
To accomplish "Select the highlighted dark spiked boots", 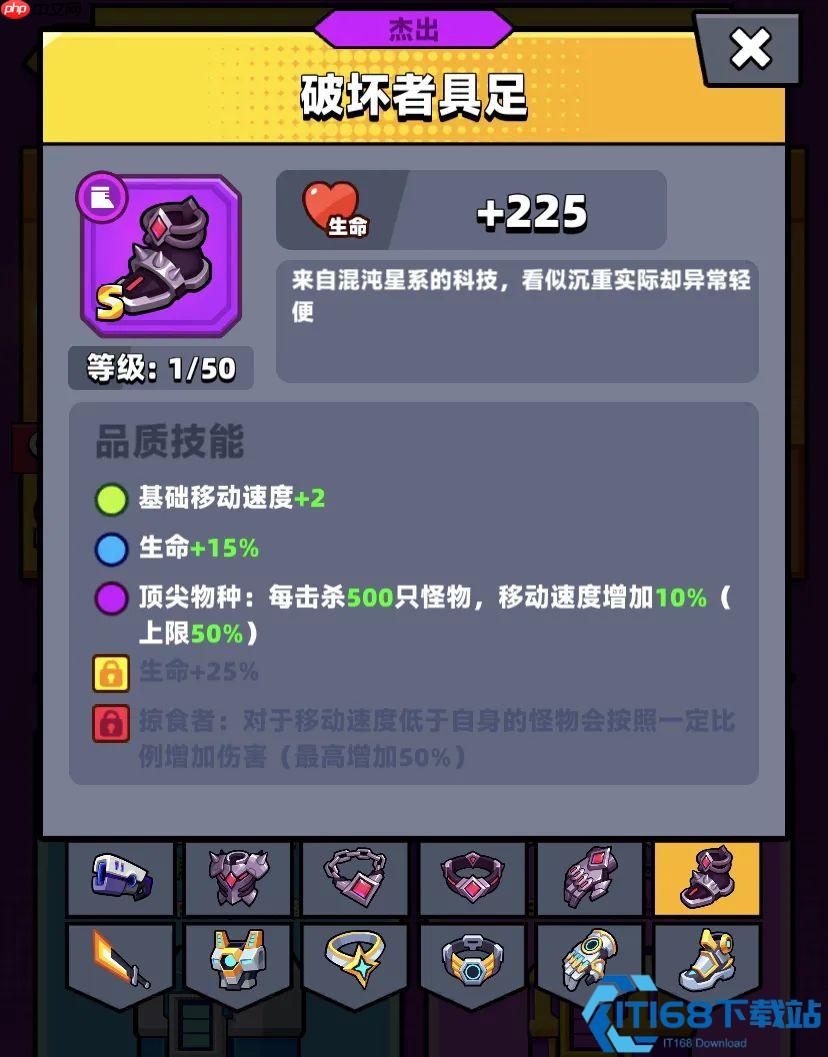I will point(706,876).
